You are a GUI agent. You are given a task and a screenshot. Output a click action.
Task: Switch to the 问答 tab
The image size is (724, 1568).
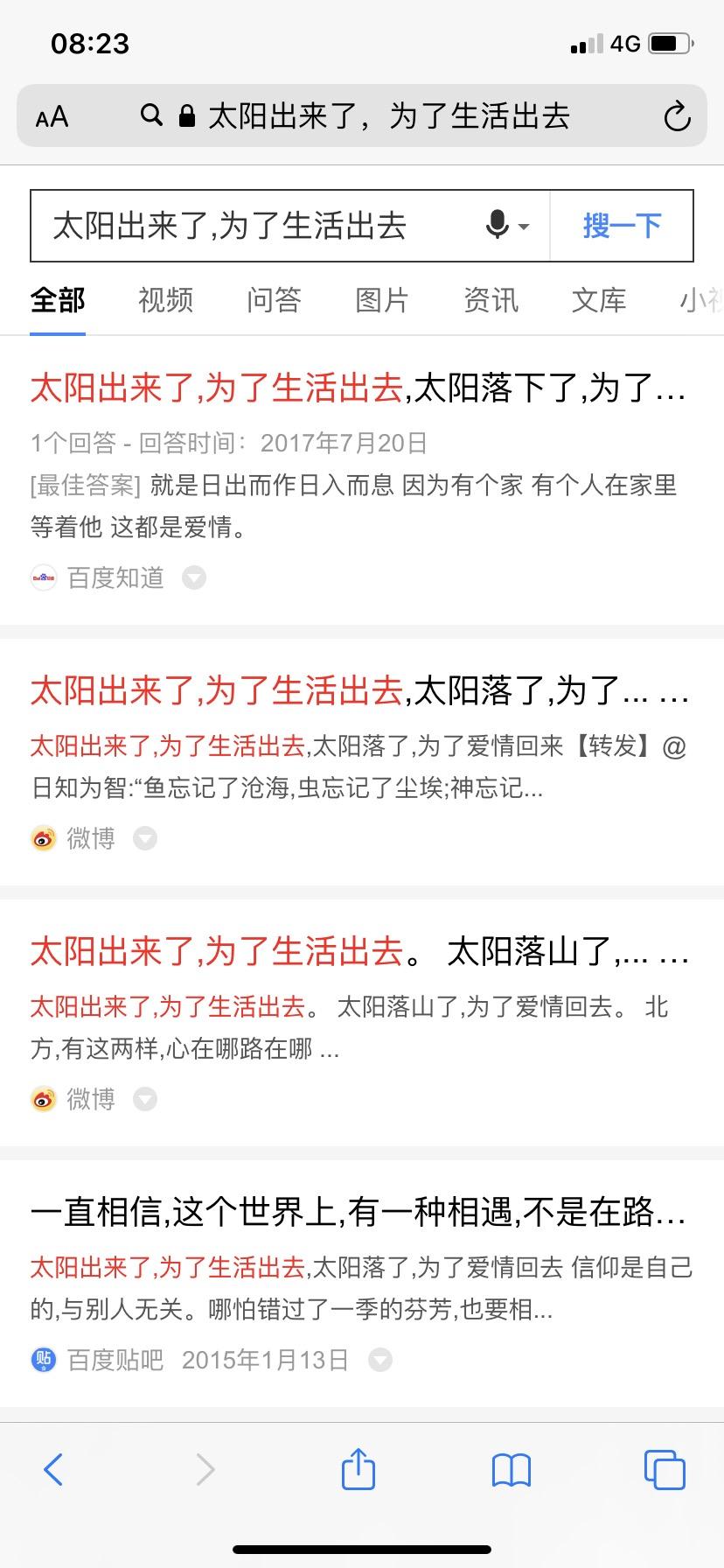click(274, 300)
